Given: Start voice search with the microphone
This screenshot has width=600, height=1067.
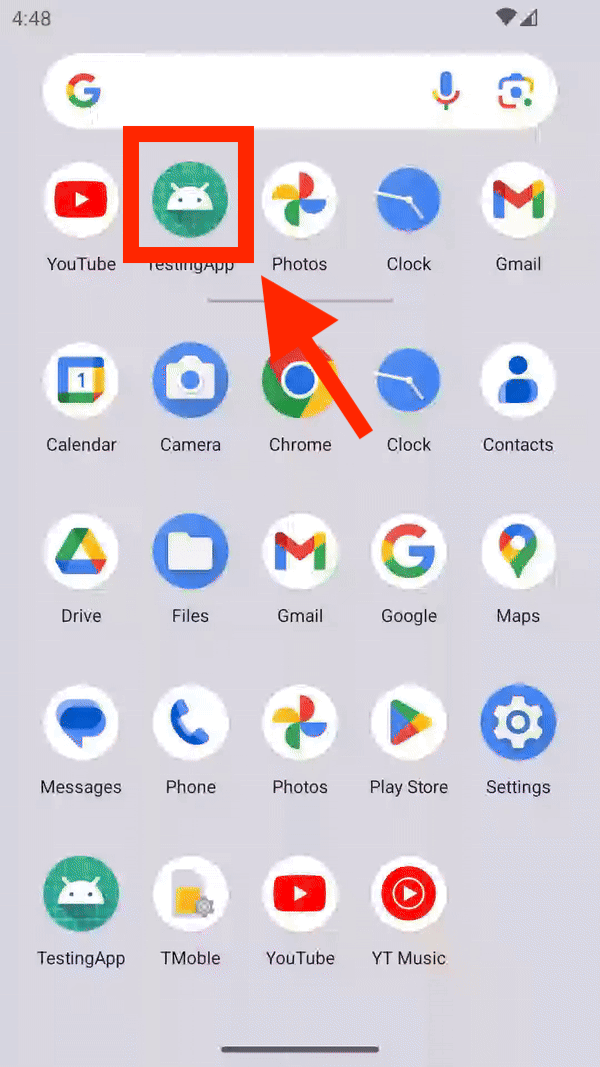Looking at the screenshot, I should click(x=446, y=92).
